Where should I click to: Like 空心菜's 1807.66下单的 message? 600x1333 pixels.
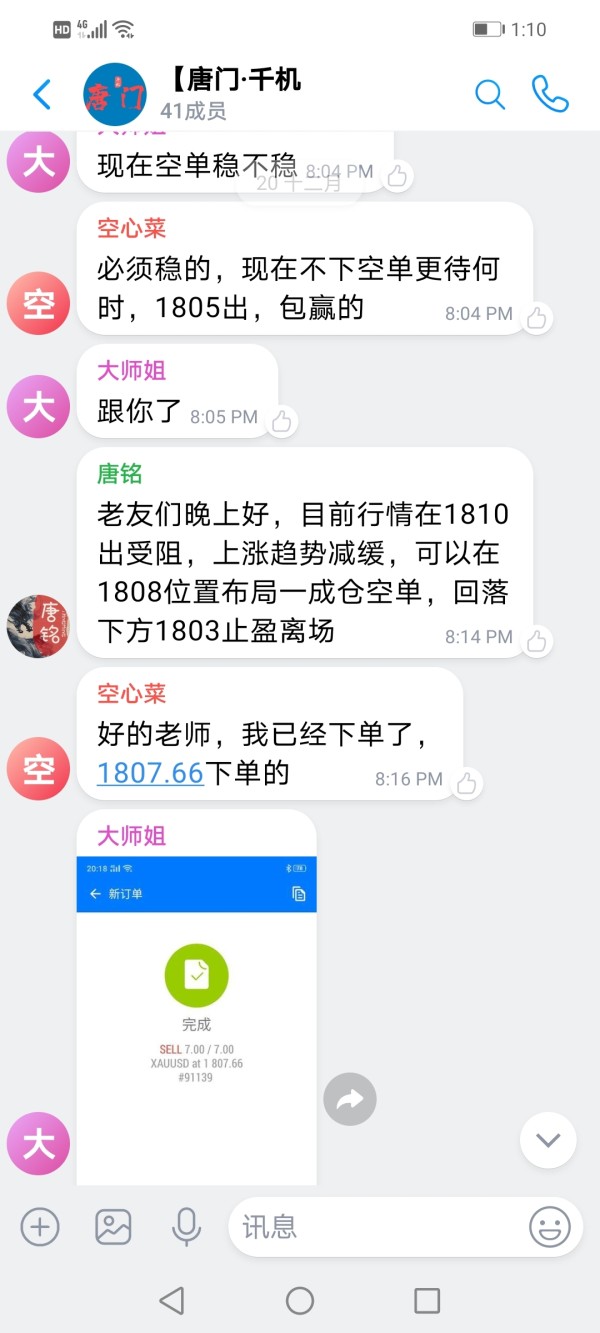point(466,784)
